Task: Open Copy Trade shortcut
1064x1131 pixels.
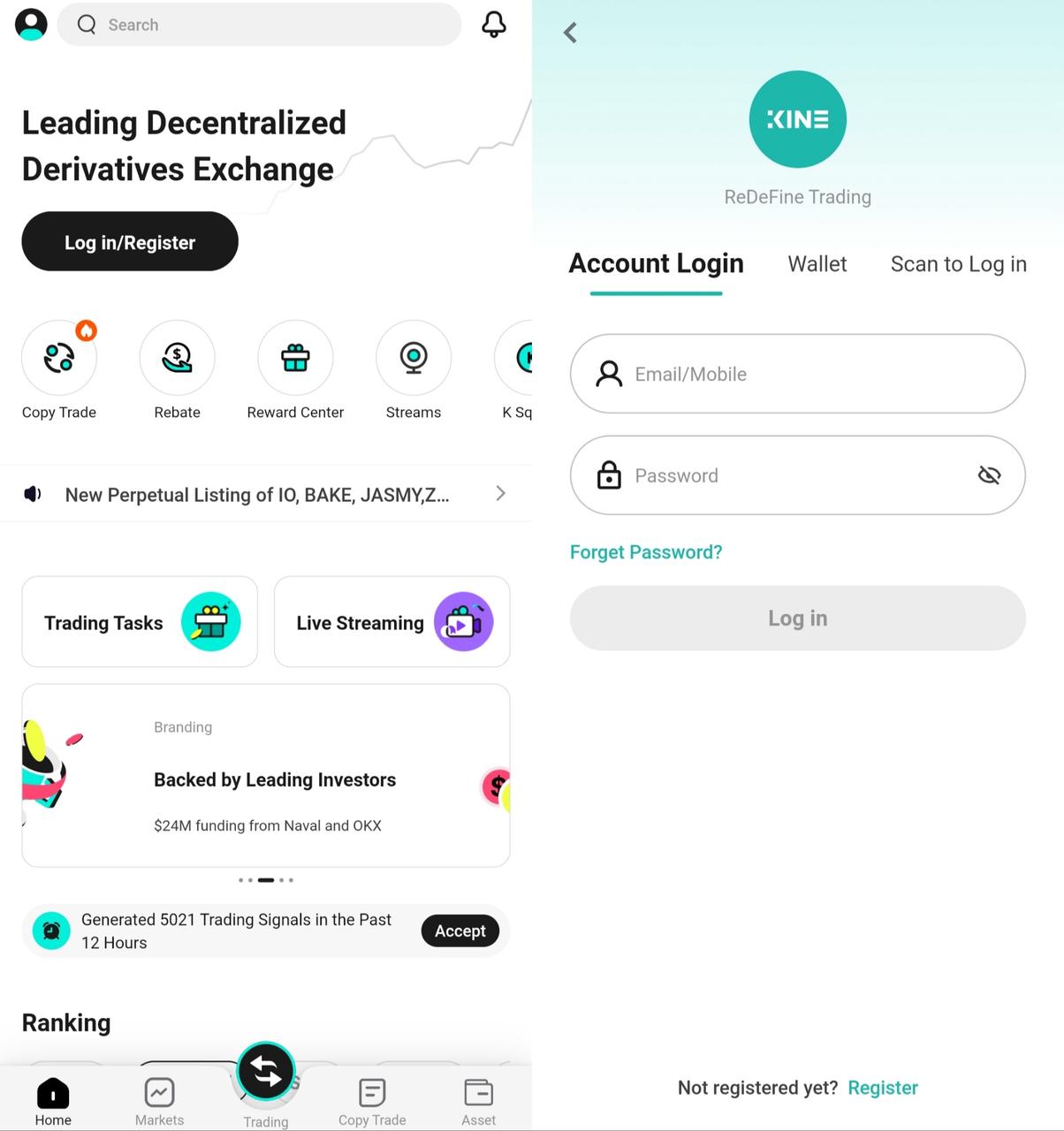Action: tap(59, 358)
